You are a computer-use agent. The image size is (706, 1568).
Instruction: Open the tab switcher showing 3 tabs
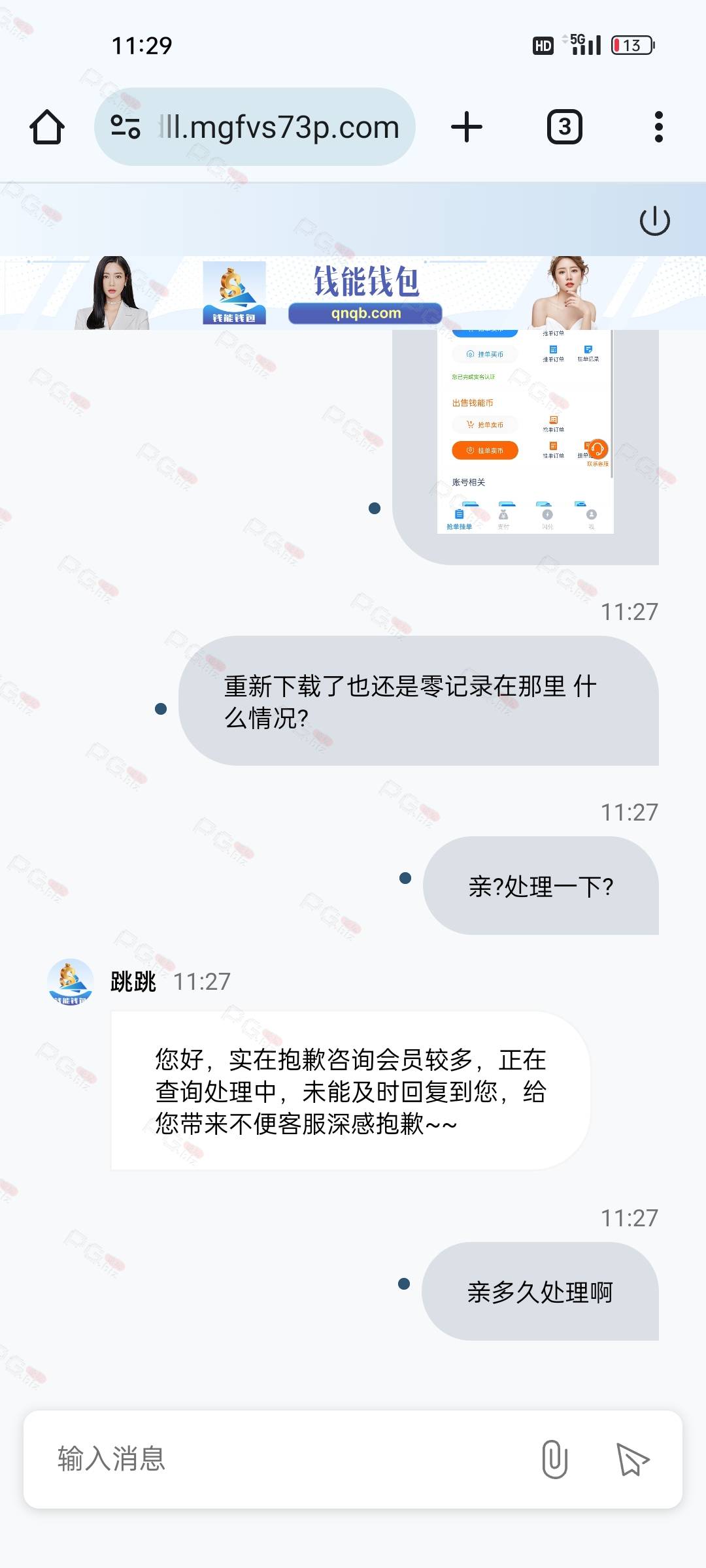click(564, 127)
